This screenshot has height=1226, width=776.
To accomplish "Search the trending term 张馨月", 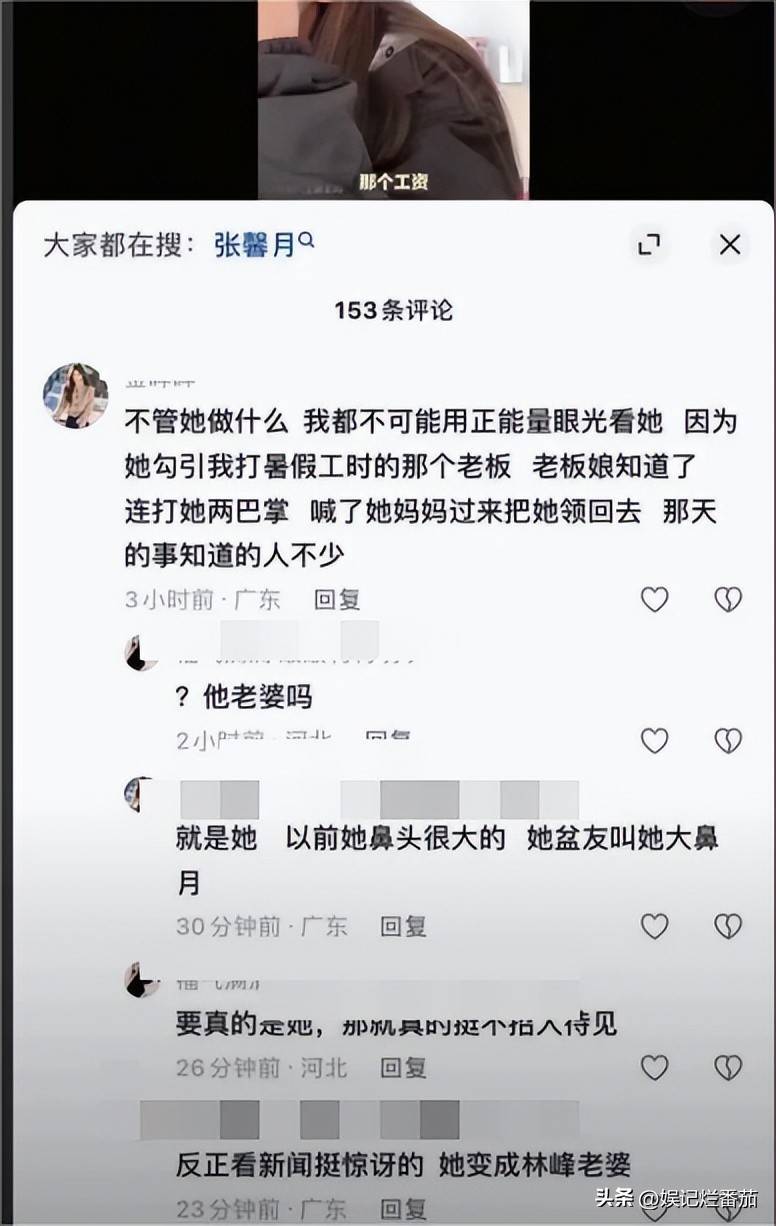I will [x=263, y=245].
